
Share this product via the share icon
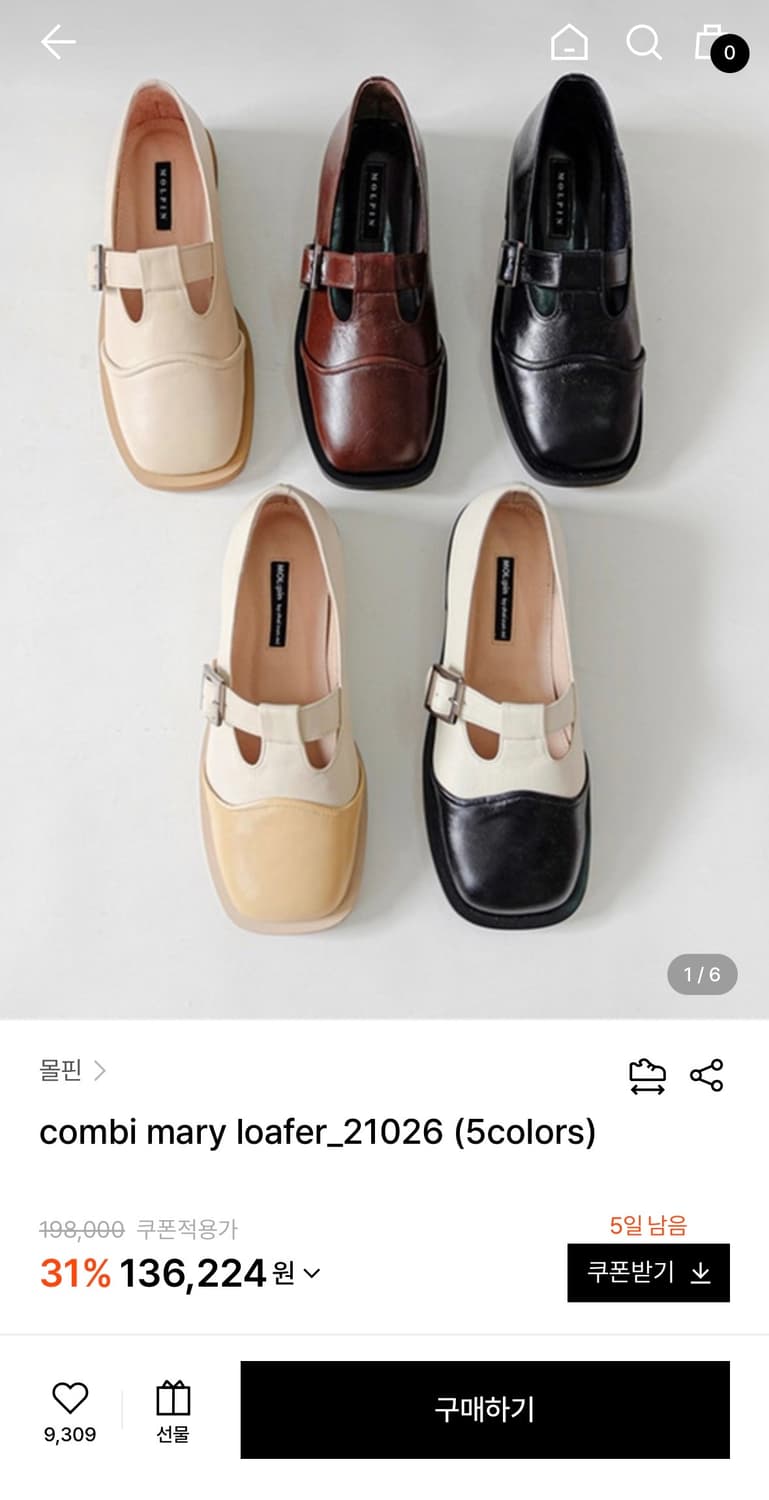709,1076
